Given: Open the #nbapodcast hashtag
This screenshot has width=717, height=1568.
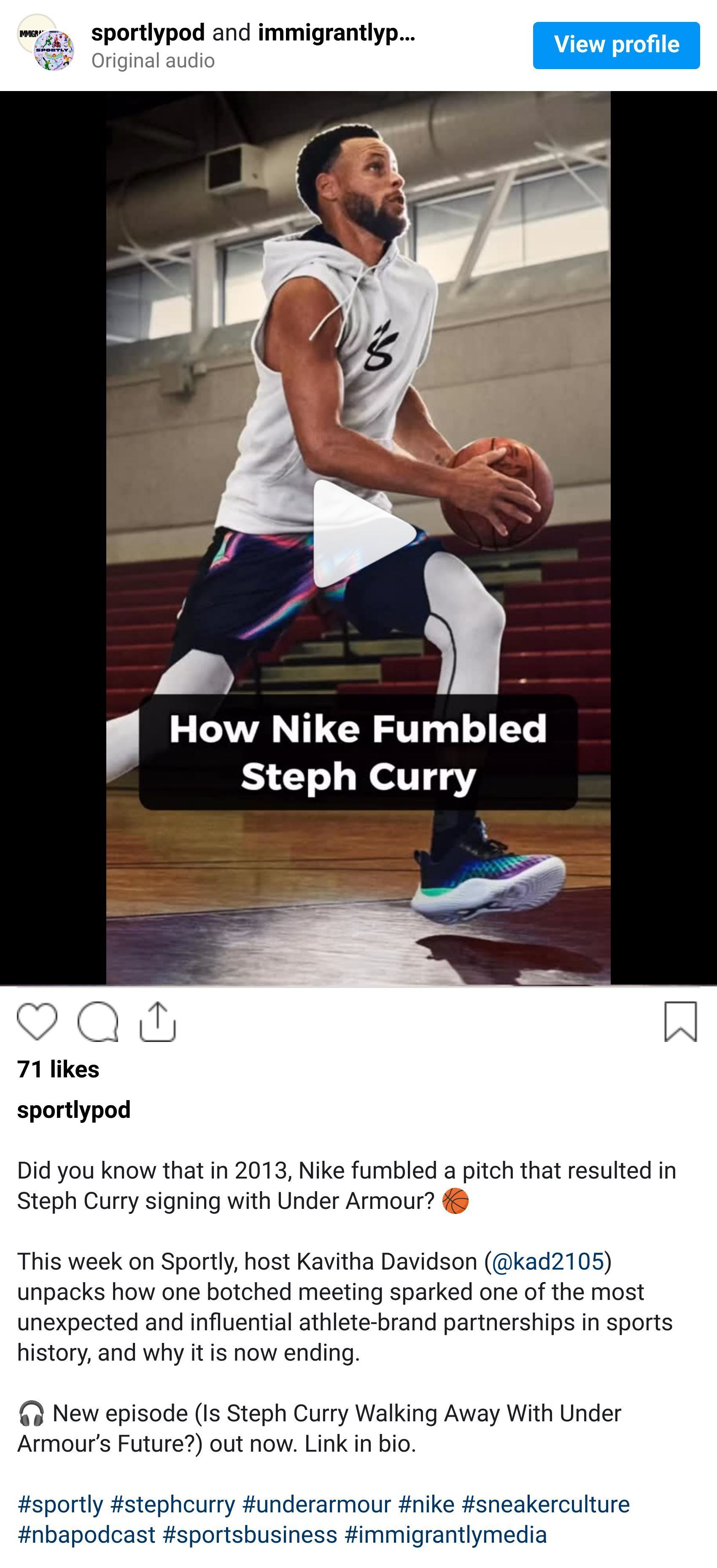Looking at the screenshot, I should (86, 1535).
